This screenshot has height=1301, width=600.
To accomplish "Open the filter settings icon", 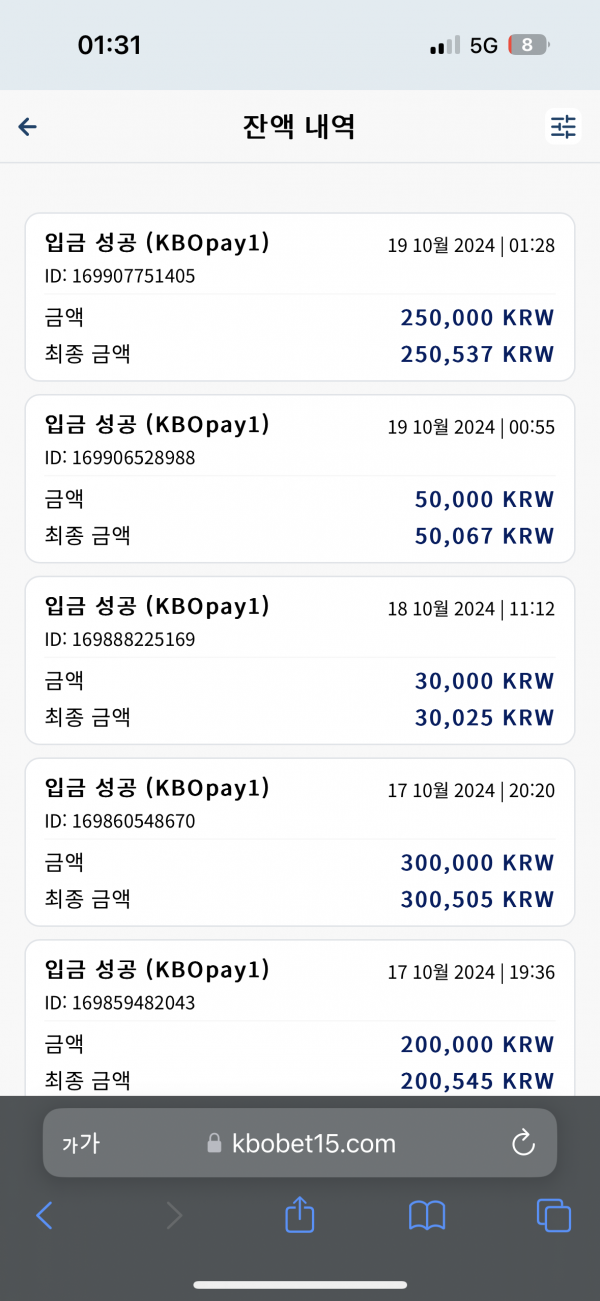I will pos(563,126).
